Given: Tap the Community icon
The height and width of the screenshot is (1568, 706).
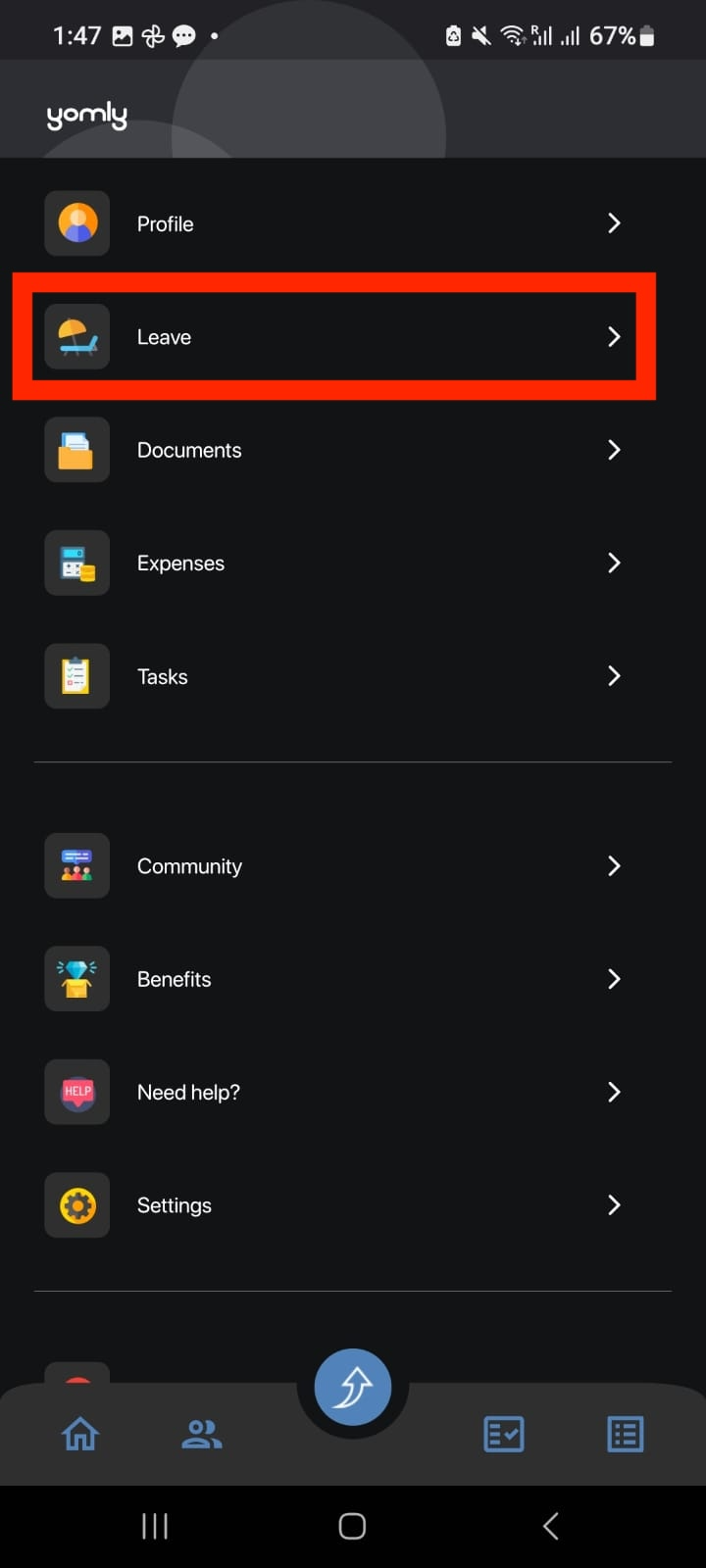Looking at the screenshot, I should point(76,865).
